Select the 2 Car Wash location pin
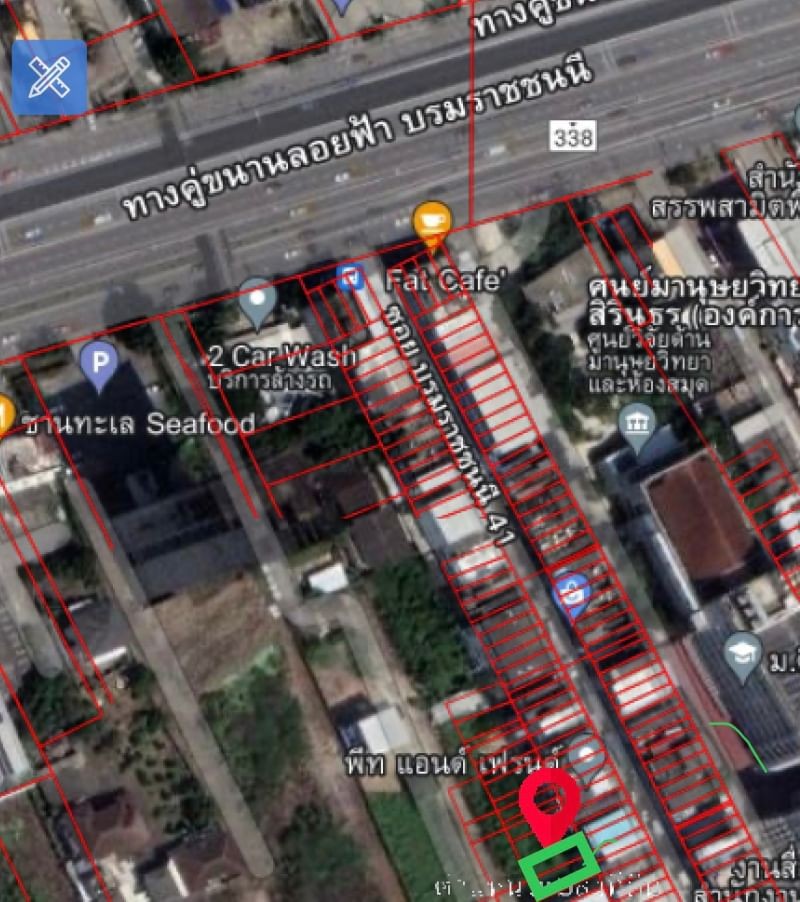 (x=257, y=301)
